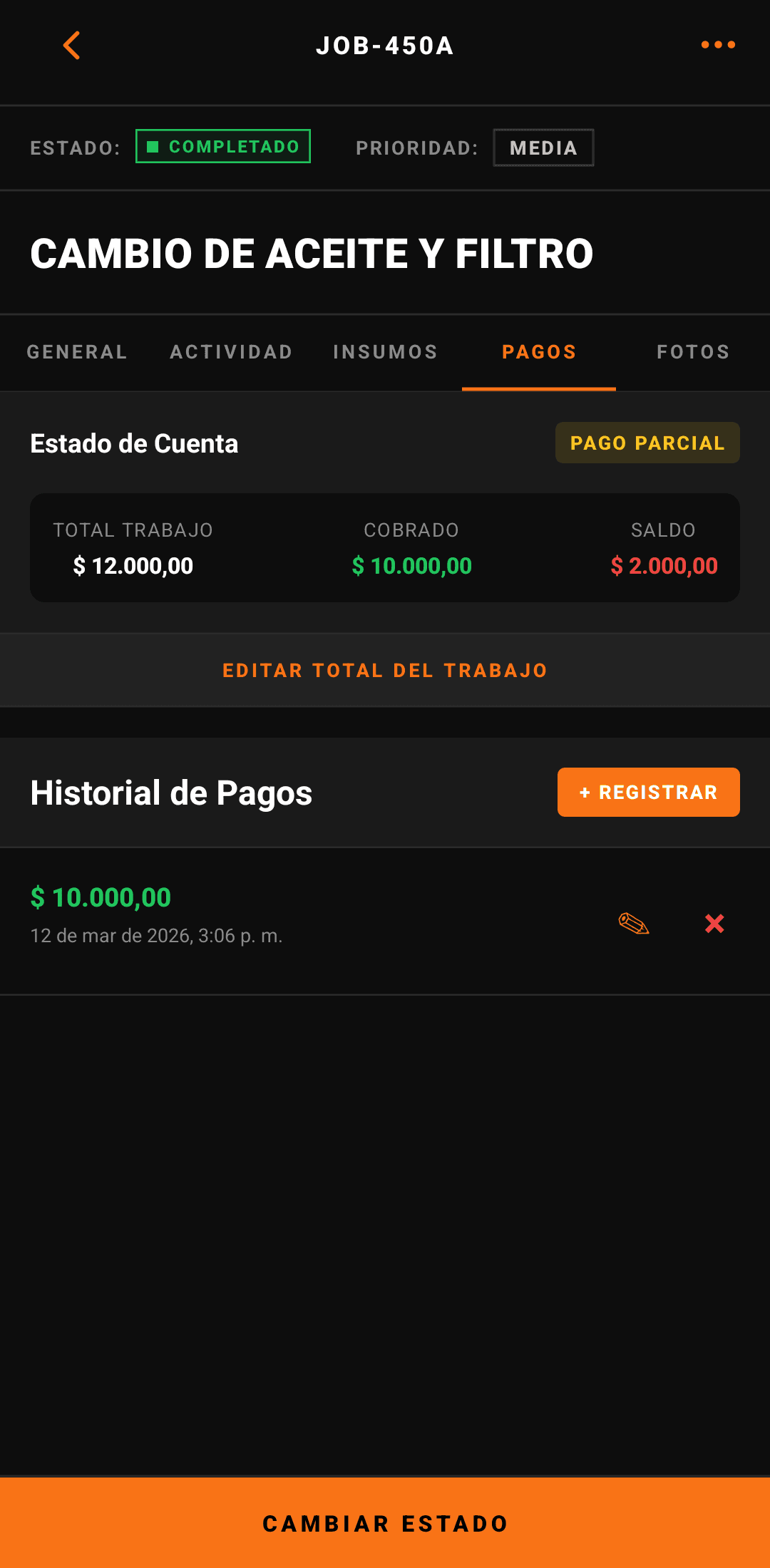This screenshot has height=1568, width=770.
Task: View the FOTOS tab
Action: 693,352
